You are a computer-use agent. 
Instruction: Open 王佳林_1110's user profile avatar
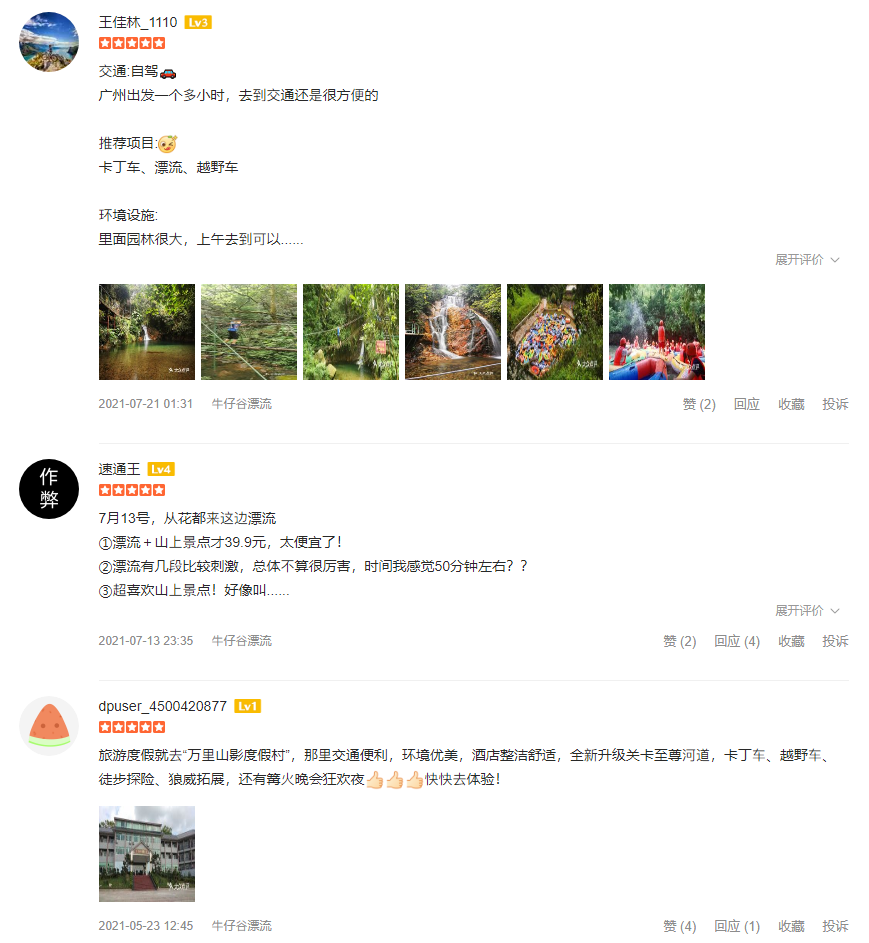point(49,42)
